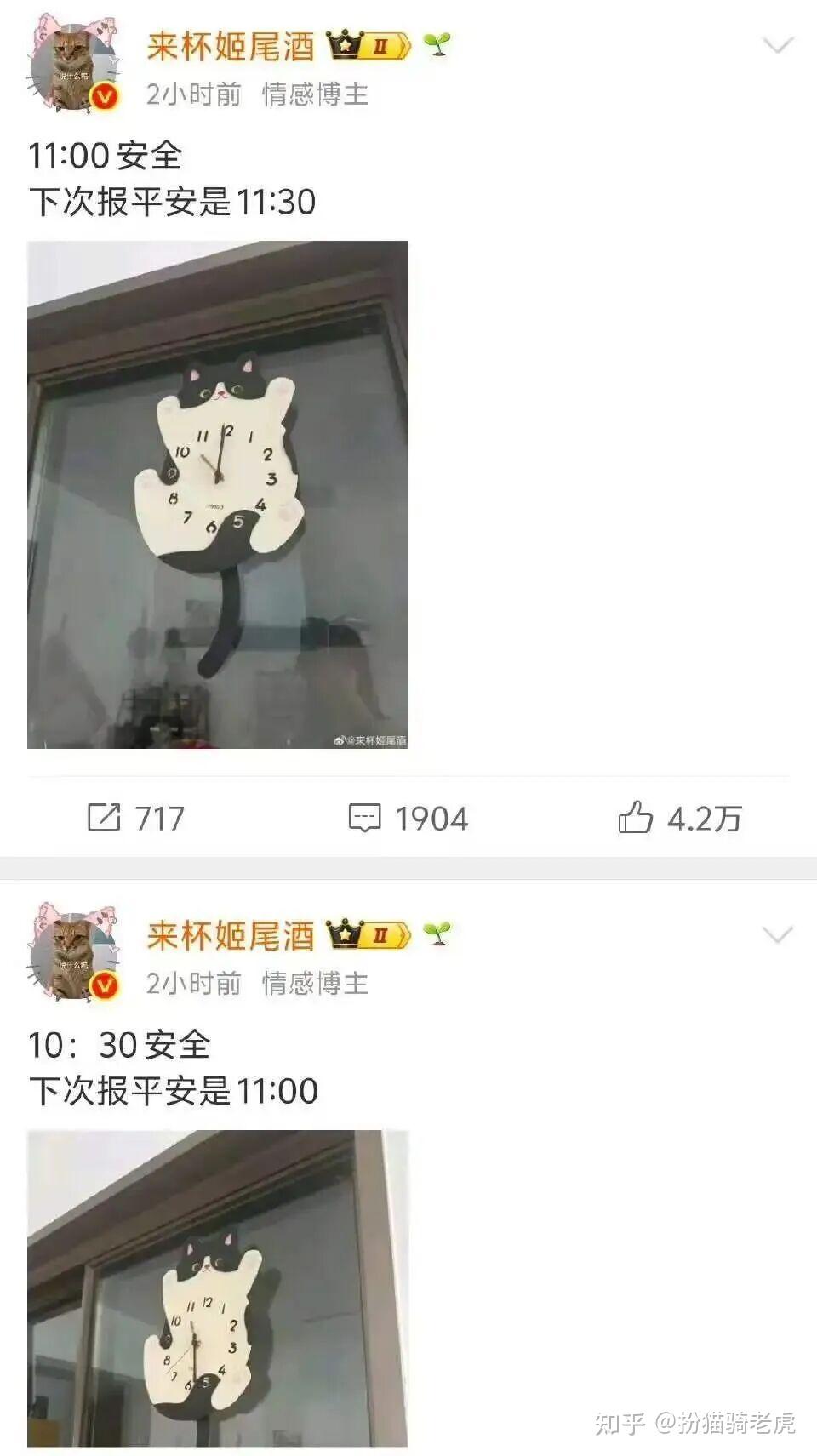Repost the 11:00 安全 post with 717 shares
This screenshot has width=817, height=1456.
pos(136,818)
